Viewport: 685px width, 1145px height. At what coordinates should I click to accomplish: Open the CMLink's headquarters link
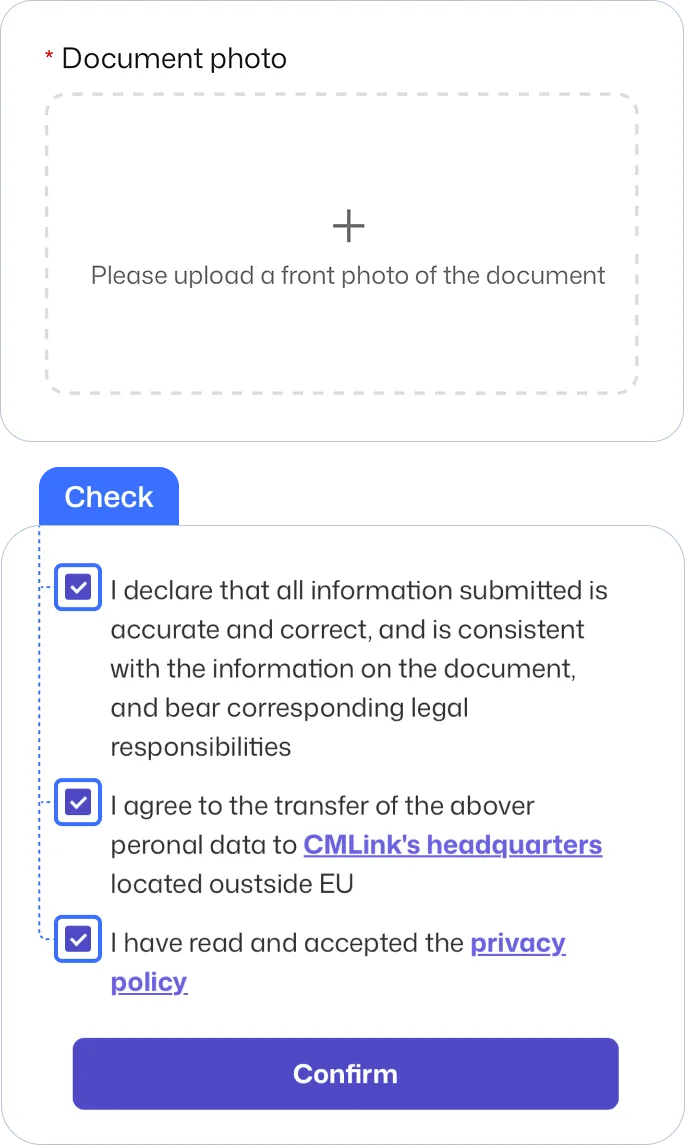tap(452, 845)
